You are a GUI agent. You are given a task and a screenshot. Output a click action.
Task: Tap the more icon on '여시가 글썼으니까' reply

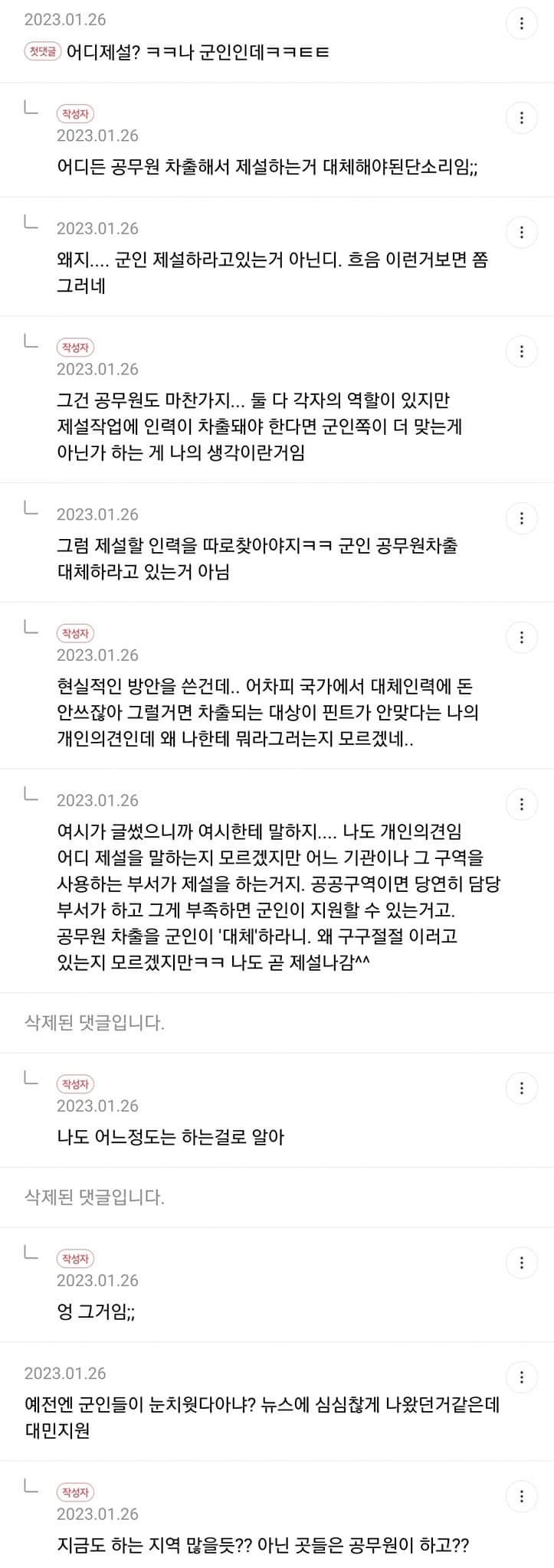point(522,803)
